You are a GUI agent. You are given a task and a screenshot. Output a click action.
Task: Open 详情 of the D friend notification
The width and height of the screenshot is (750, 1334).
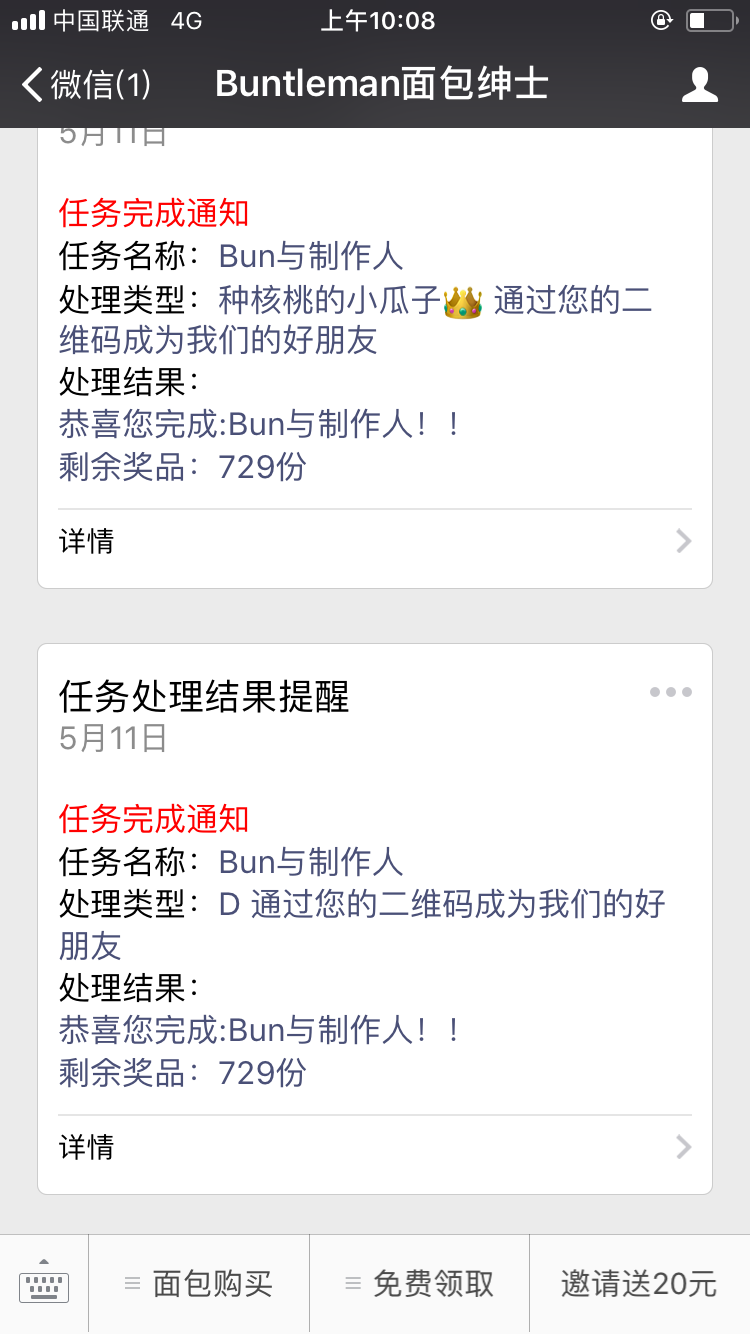pyautogui.click(x=375, y=1147)
